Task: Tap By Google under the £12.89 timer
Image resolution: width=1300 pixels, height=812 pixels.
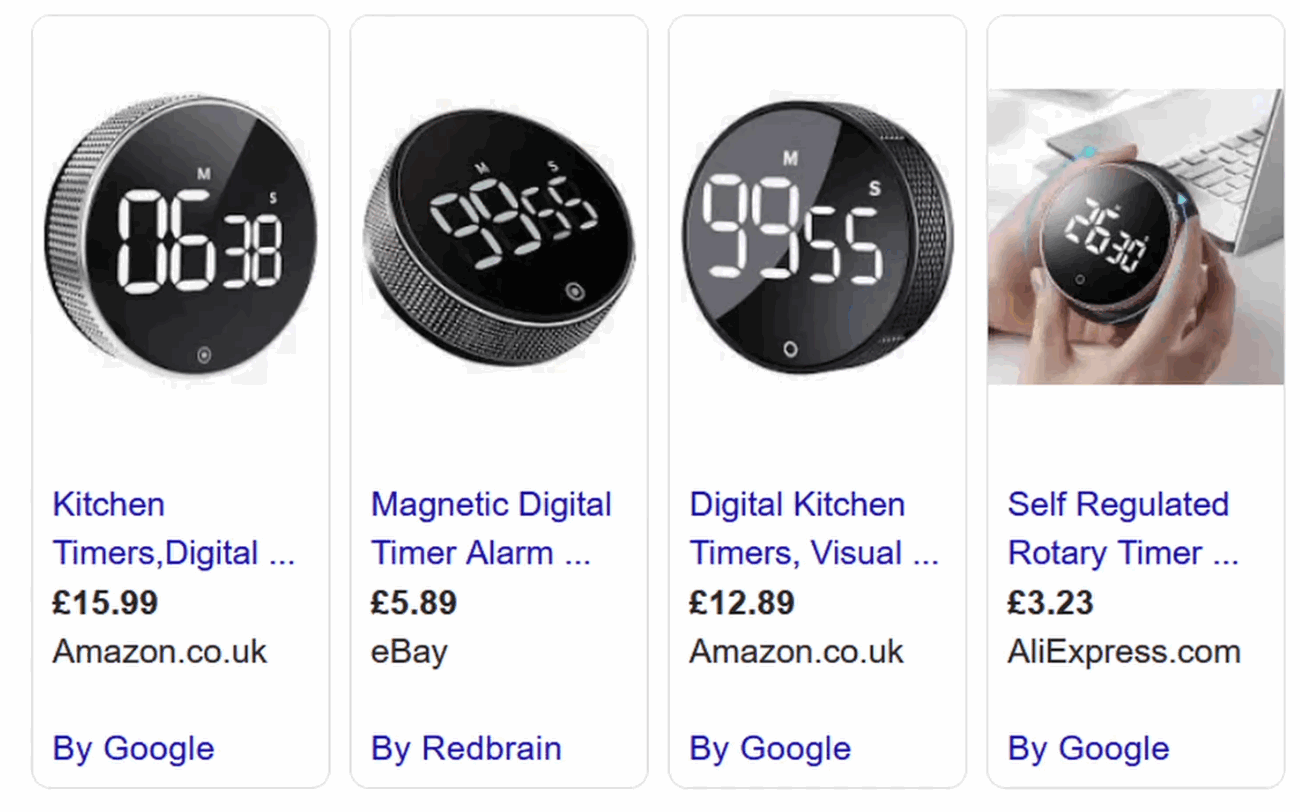Action: click(x=770, y=748)
